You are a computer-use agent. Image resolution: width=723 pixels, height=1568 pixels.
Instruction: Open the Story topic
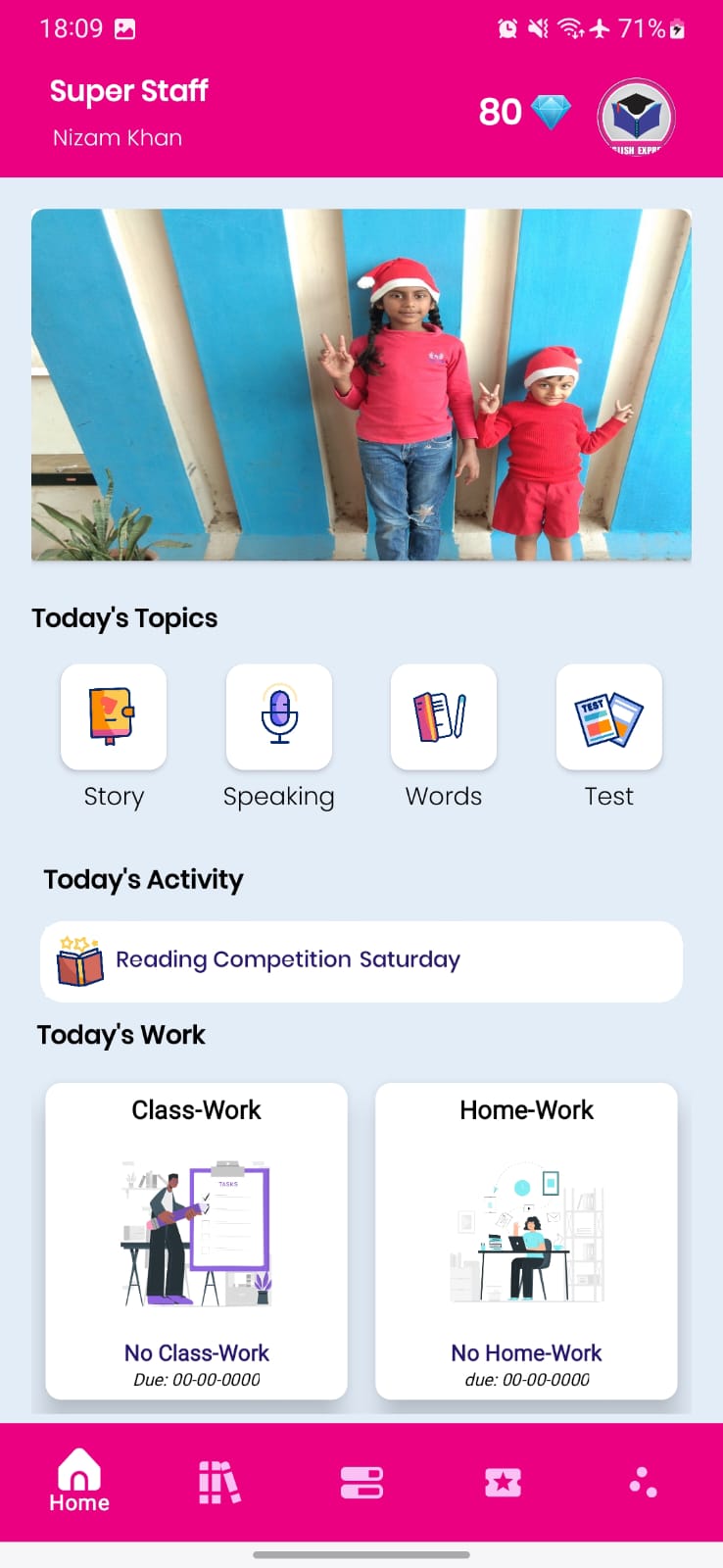[114, 716]
